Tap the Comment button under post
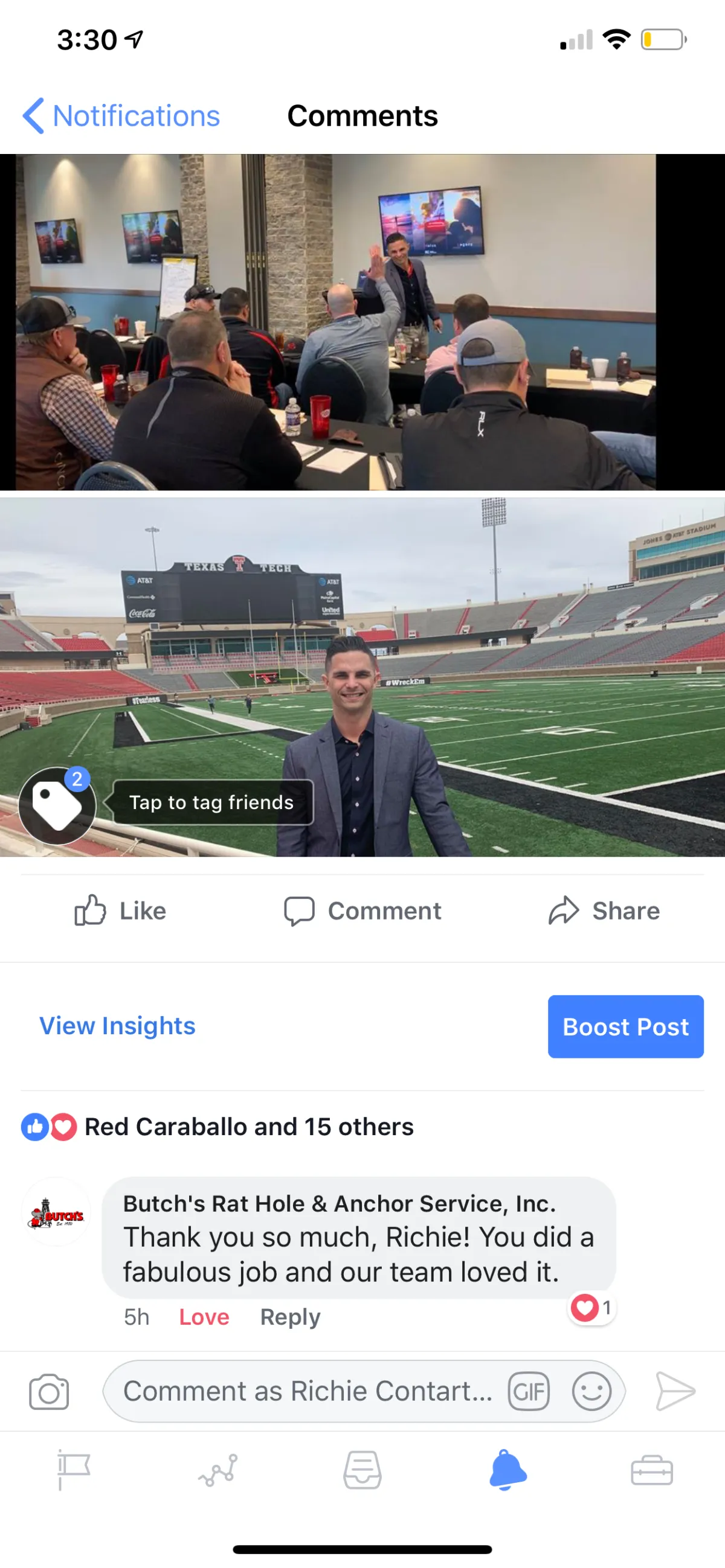This screenshot has width=725, height=1568. [362, 910]
